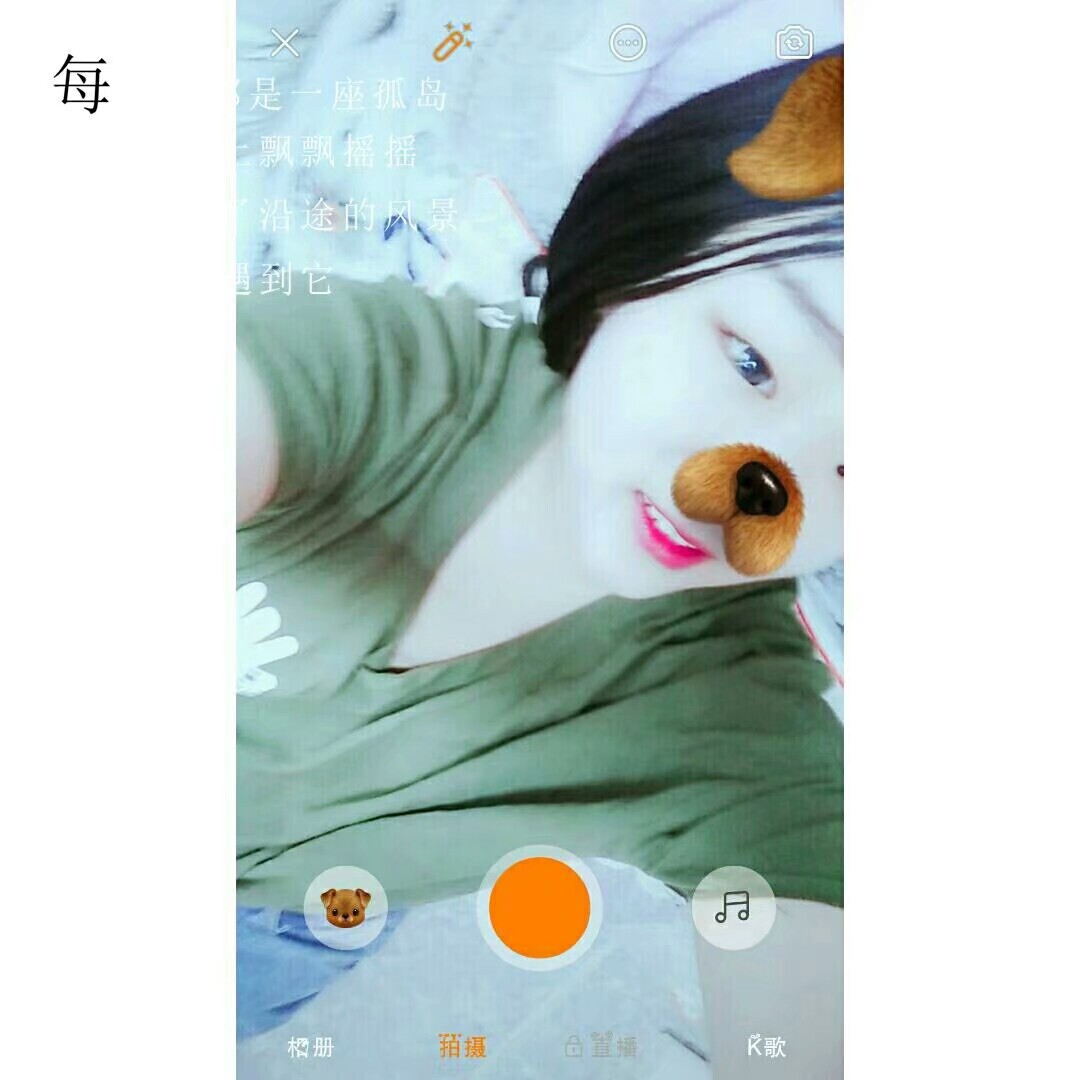The image size is (1080, 1080).
Task: Start recording with the orange button
Action: pos(539,907)
